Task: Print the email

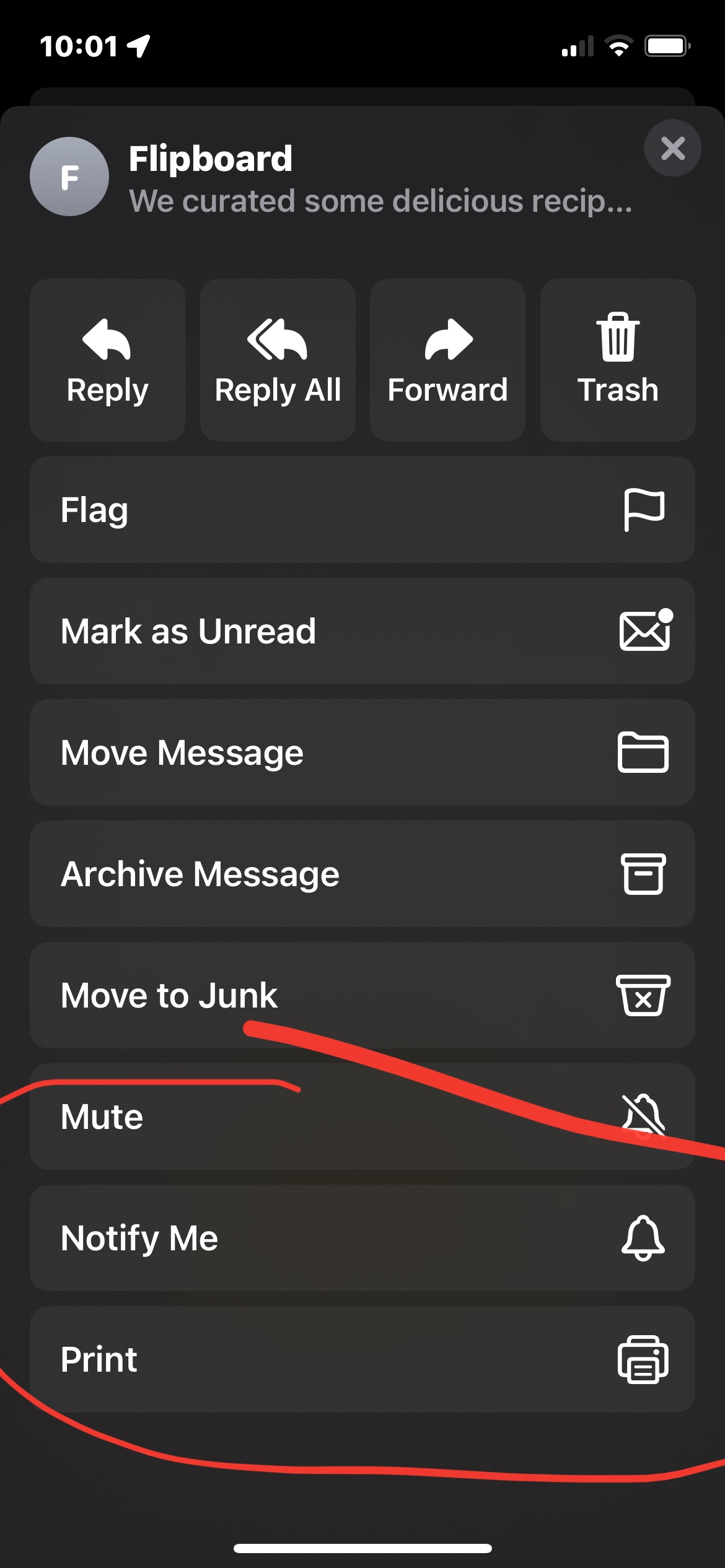Action: [362, 1359]
